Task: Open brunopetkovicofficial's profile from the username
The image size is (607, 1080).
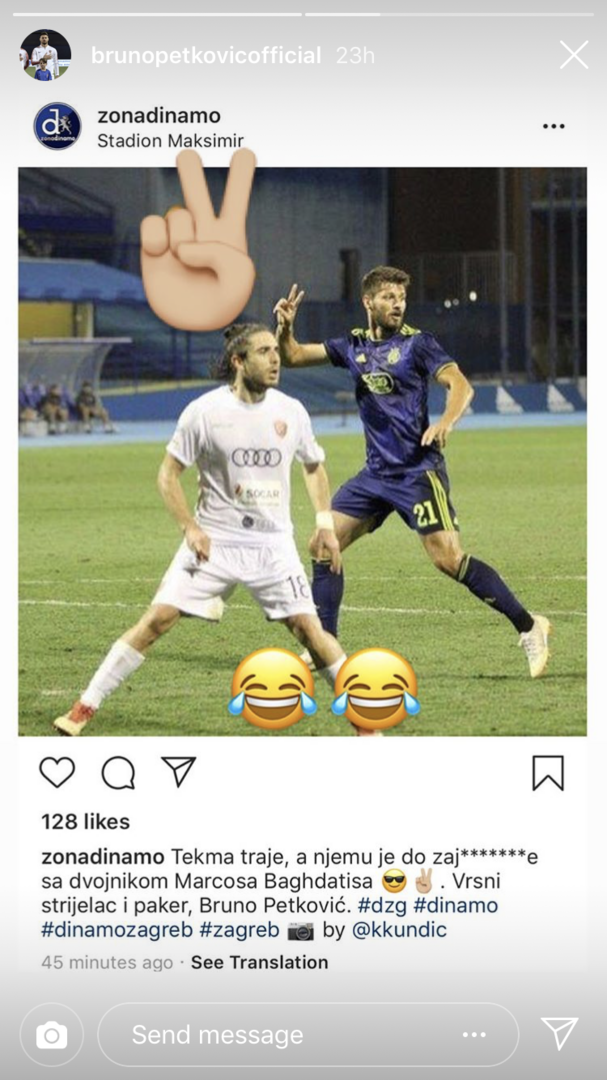Action: (206, 56)
